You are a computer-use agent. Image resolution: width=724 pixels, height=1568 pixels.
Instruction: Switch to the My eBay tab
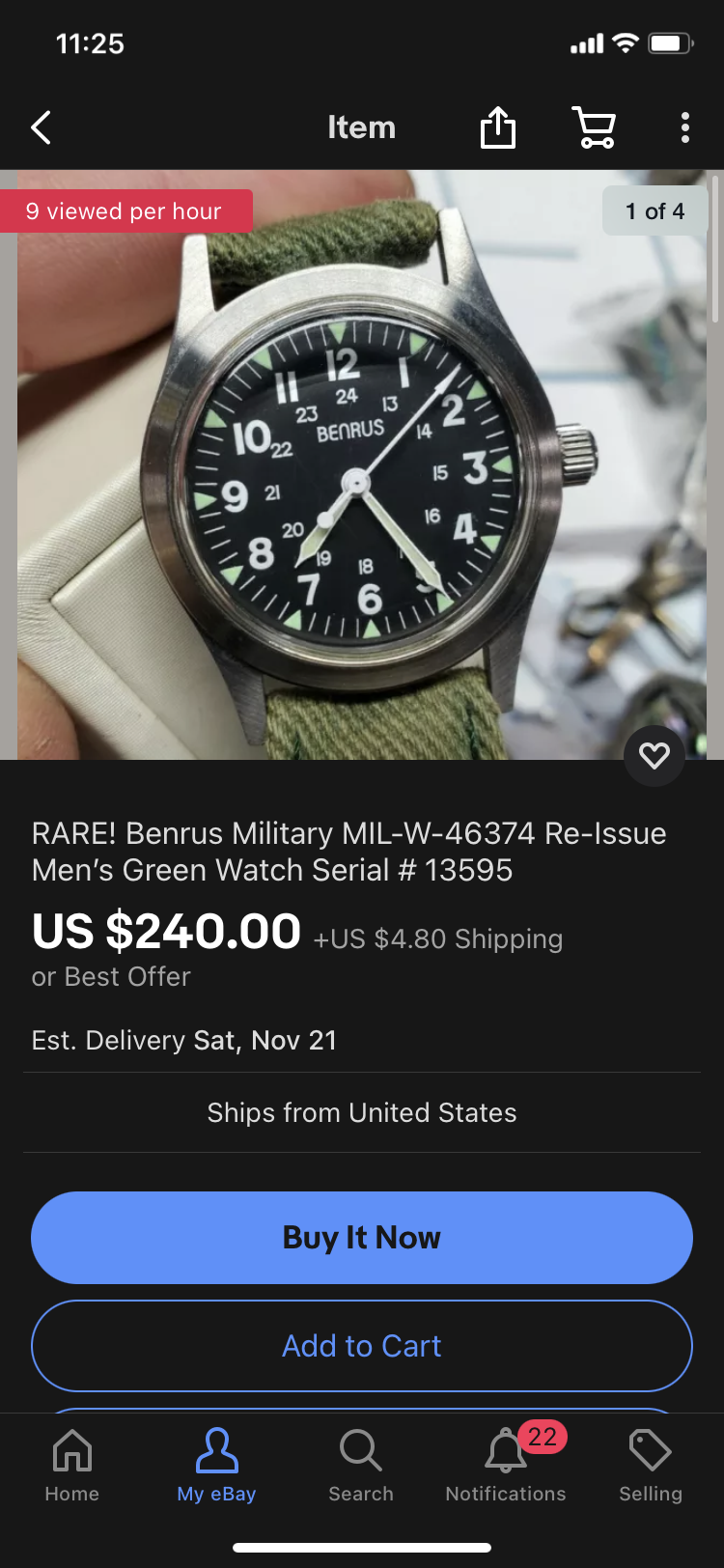pyautogui.click(x=216, y=1465)
